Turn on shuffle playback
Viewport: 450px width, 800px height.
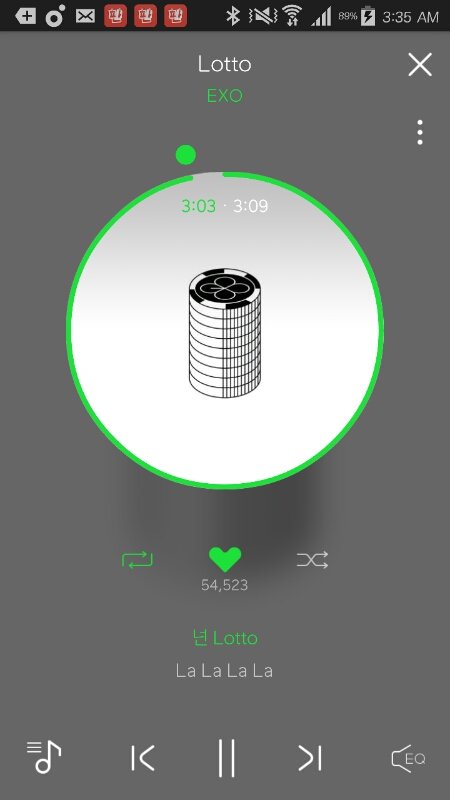[312, 560]
